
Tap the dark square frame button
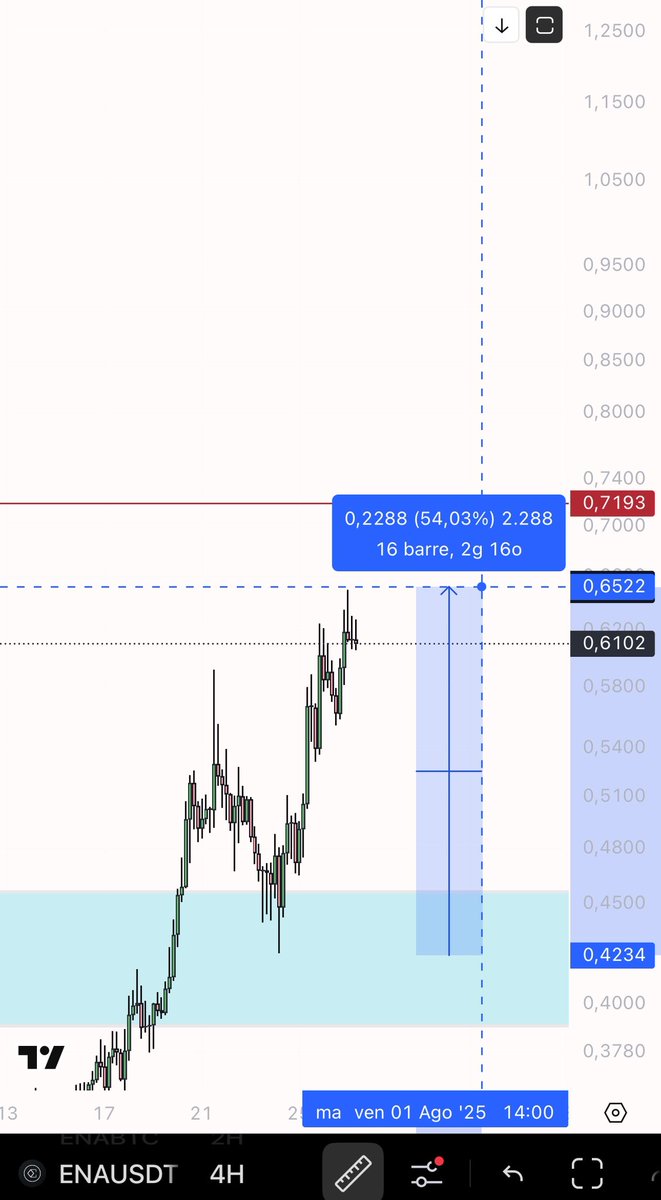click(x=545, y=26)
